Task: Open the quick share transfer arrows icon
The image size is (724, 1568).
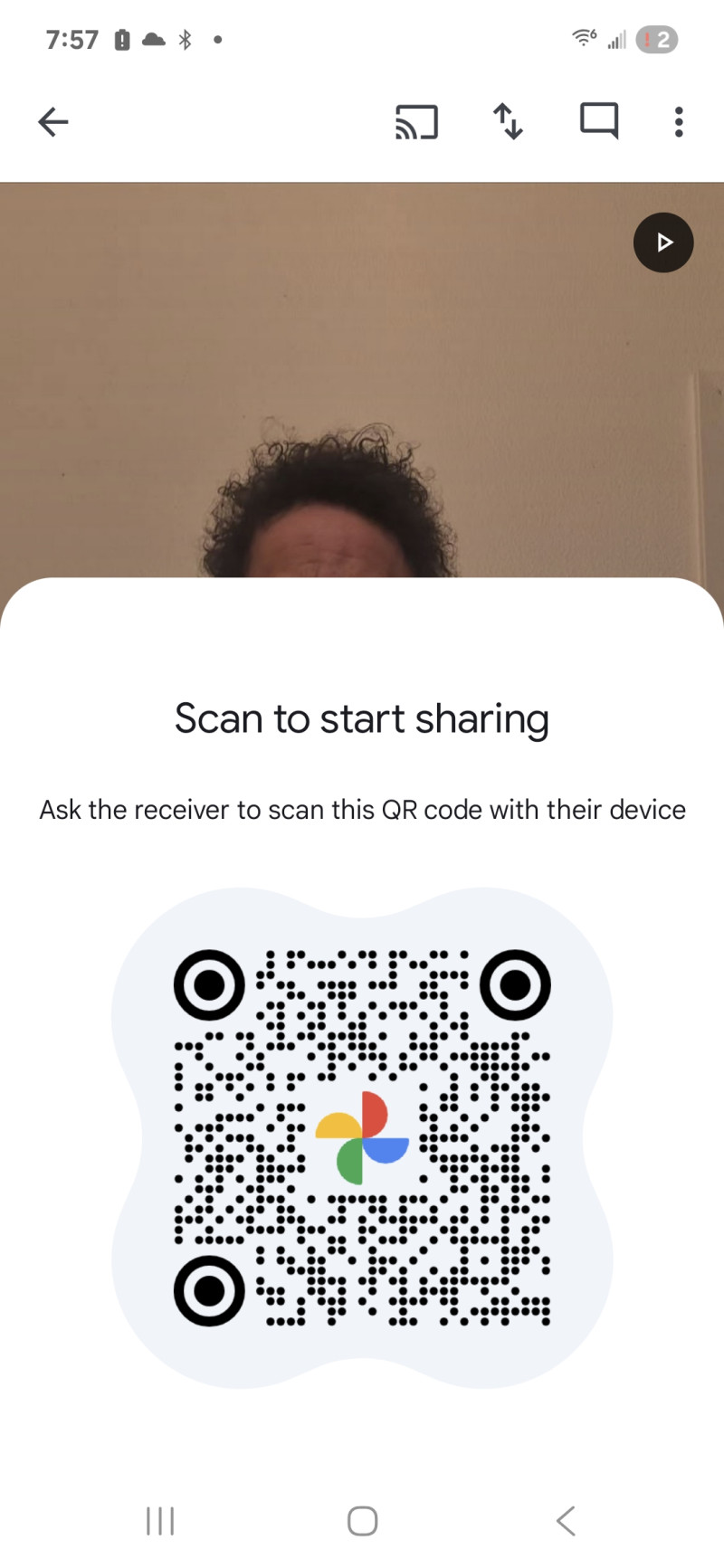Action: (x=508, y=122)
